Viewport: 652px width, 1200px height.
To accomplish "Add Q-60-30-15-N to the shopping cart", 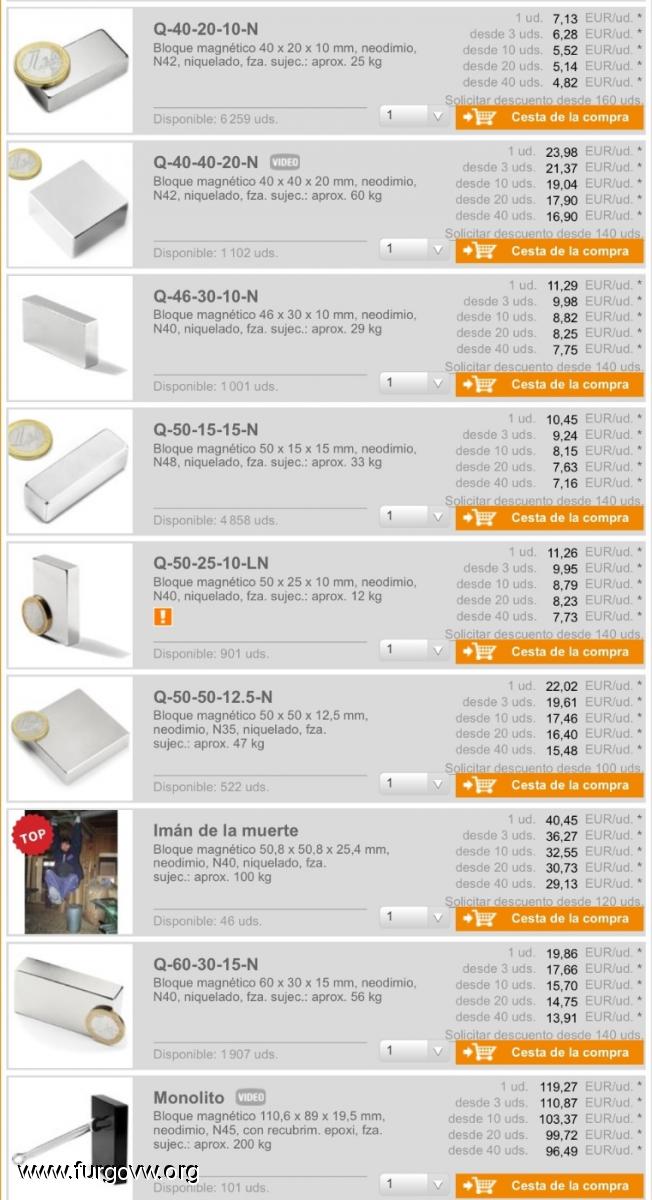I will (549, 1052).
